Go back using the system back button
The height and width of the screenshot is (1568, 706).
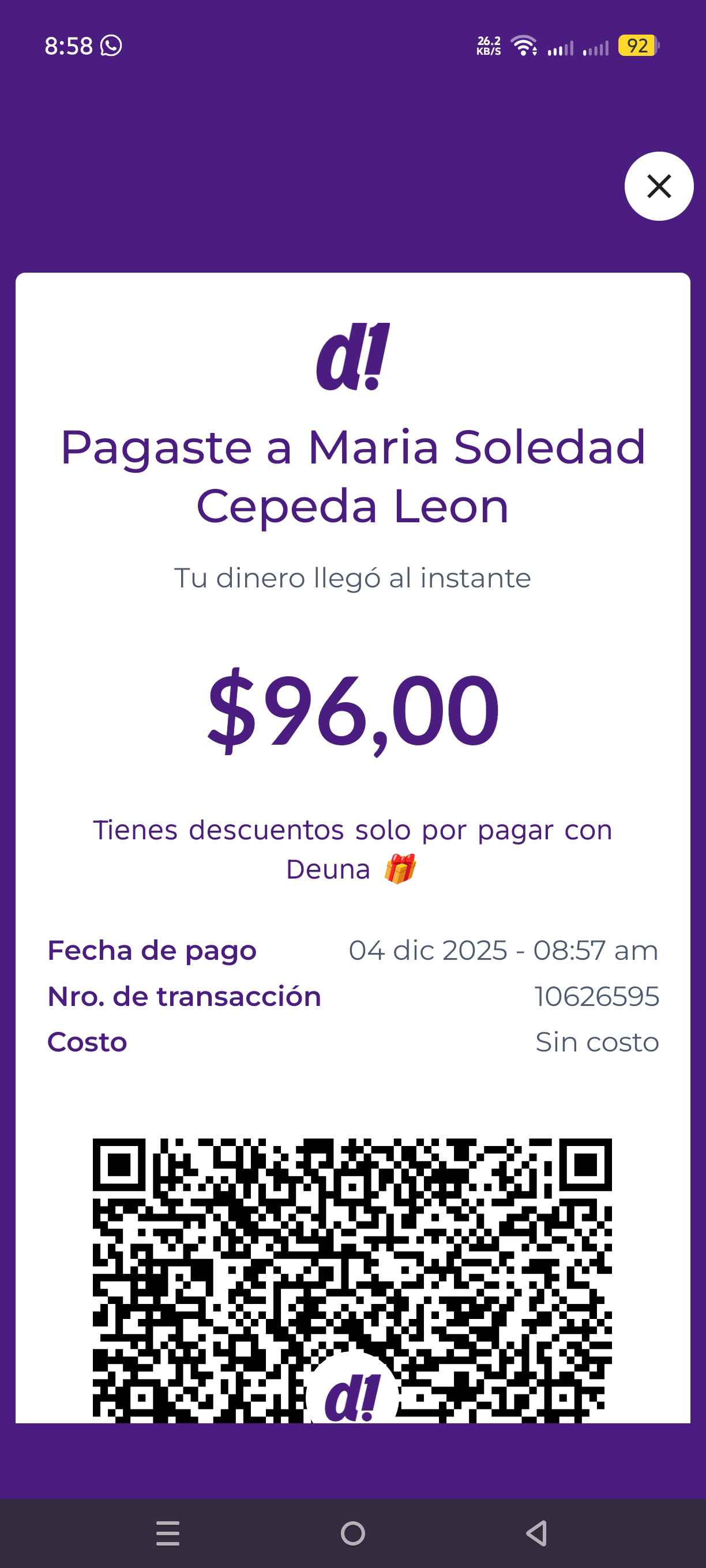[536, 1533]
